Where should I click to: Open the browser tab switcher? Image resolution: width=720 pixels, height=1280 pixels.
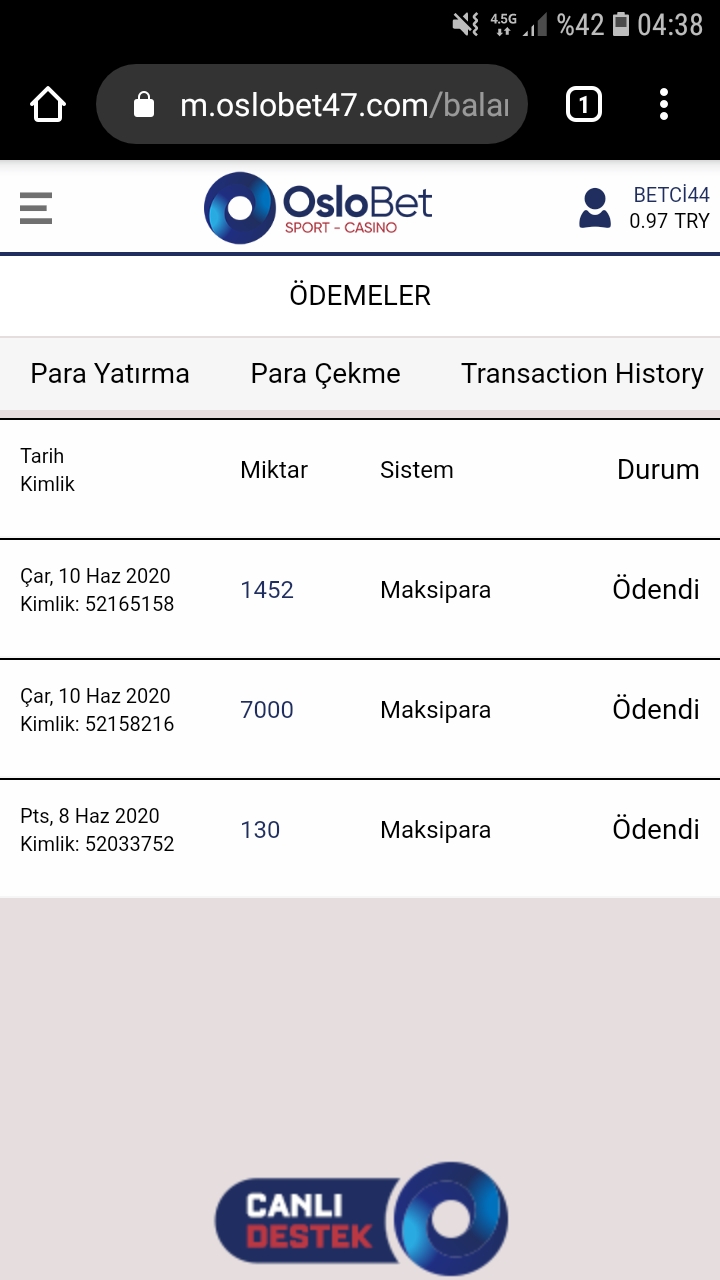click(x=584, y=104)
